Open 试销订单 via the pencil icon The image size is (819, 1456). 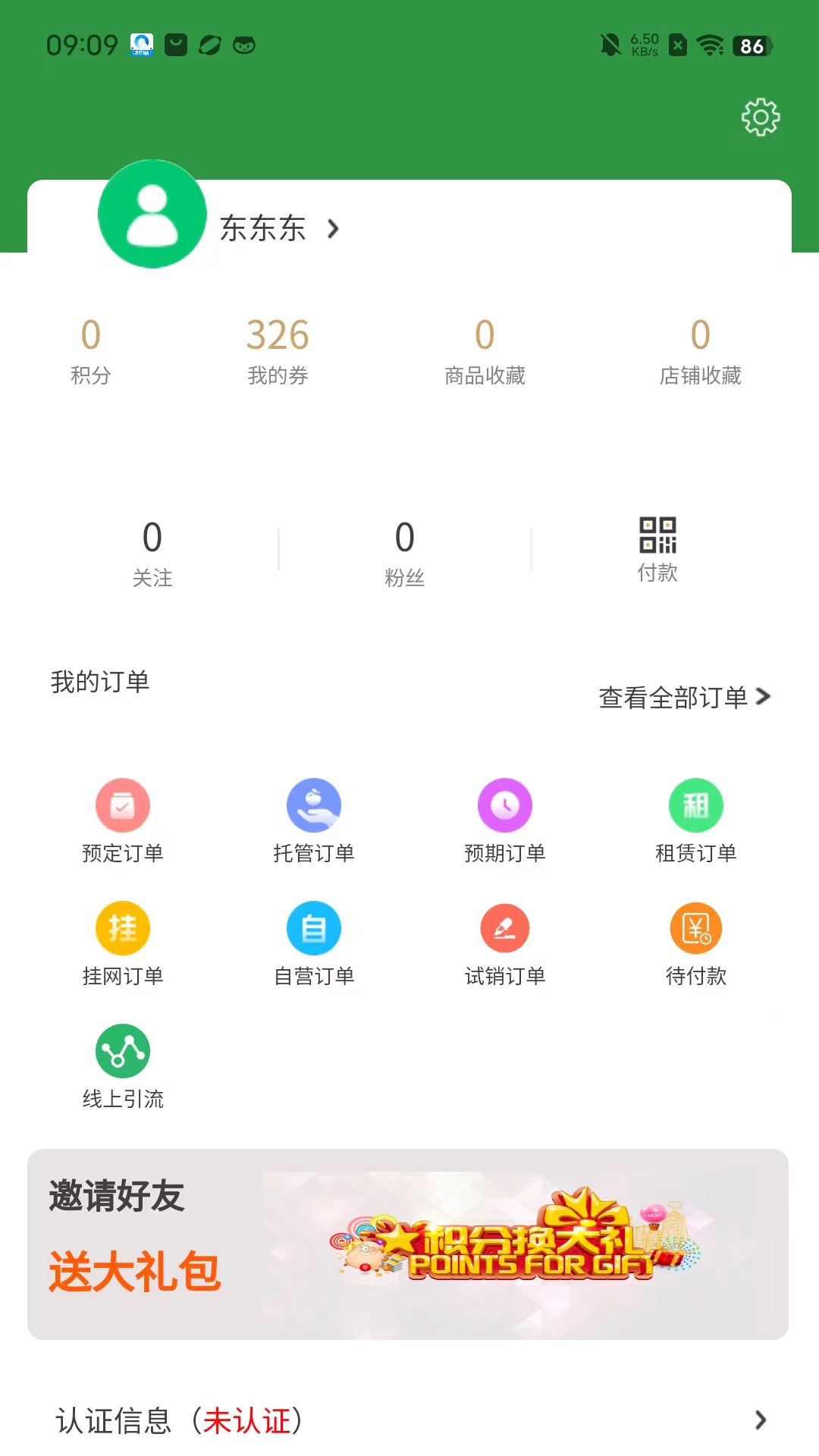[x=505, y=944]
